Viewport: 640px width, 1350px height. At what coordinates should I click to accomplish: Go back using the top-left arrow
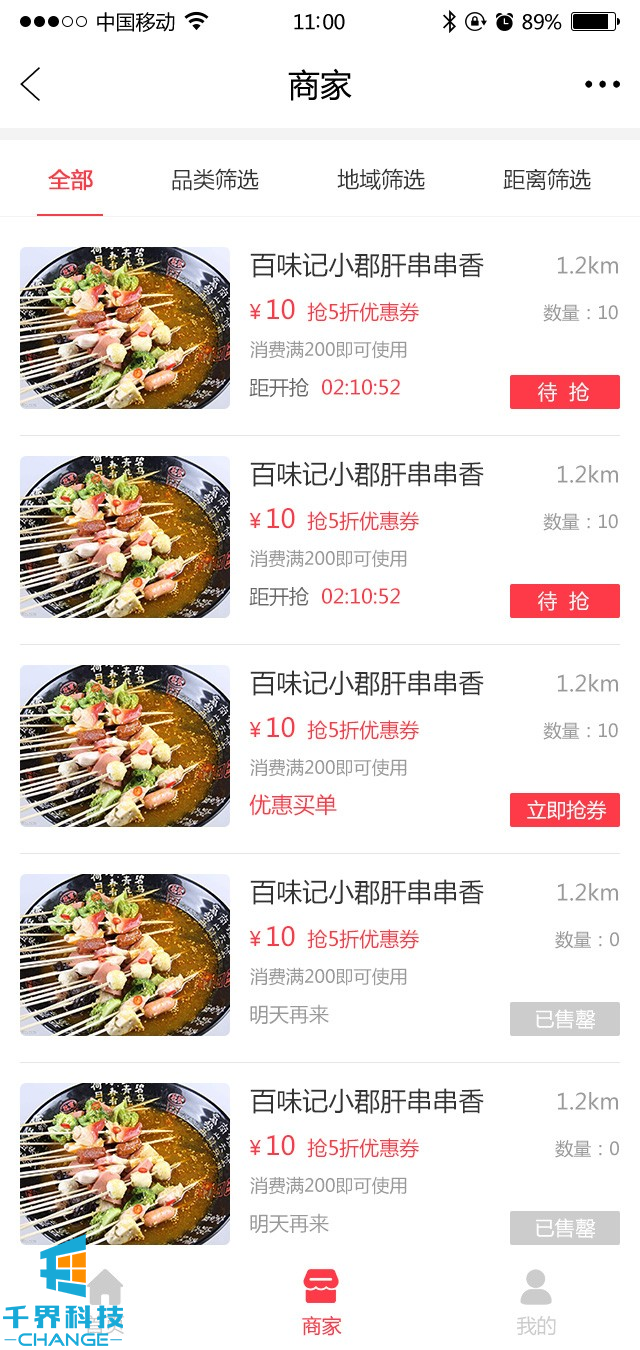(31, 85)
